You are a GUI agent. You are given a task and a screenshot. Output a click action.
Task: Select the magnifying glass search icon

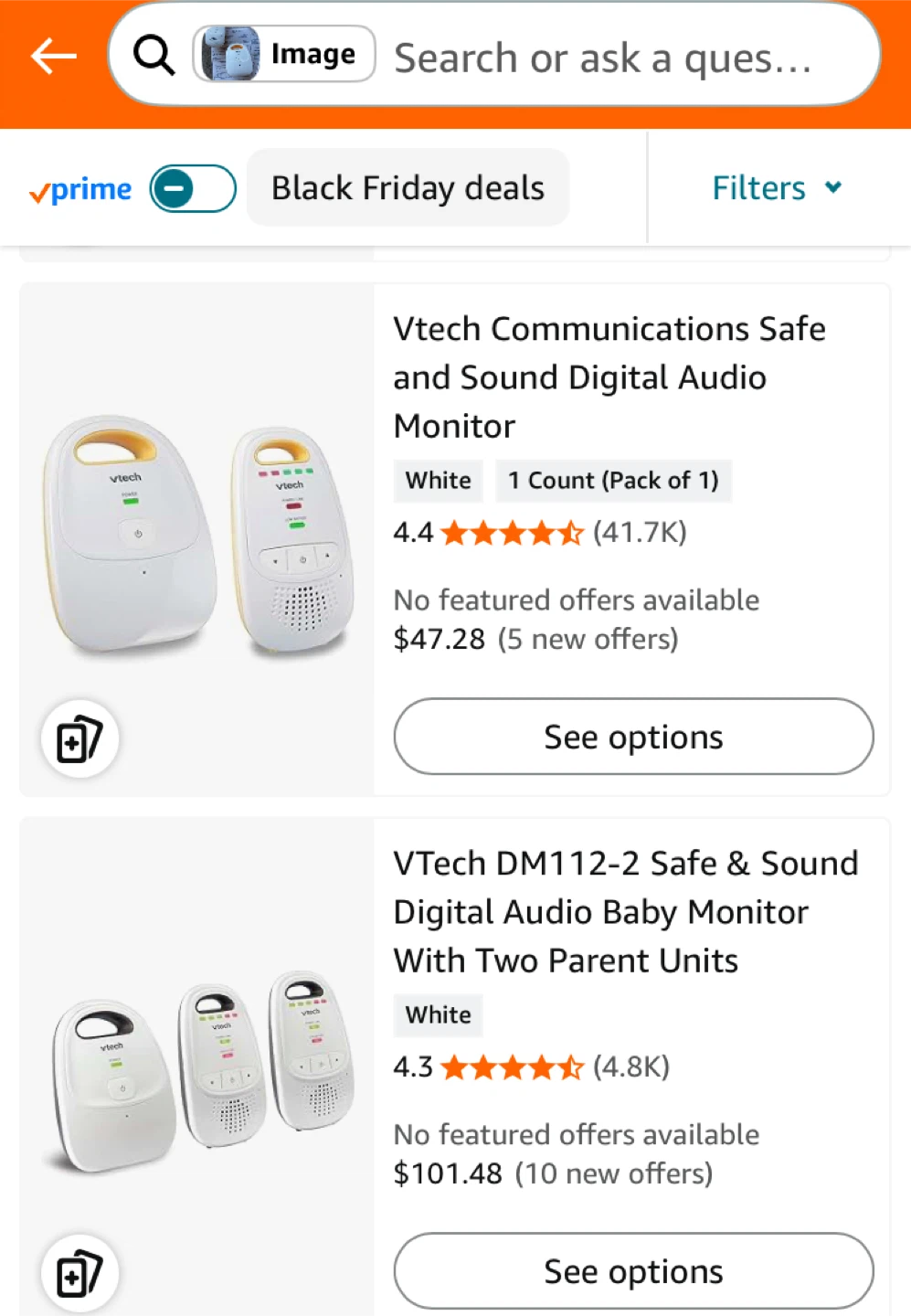tap(153, 56)
